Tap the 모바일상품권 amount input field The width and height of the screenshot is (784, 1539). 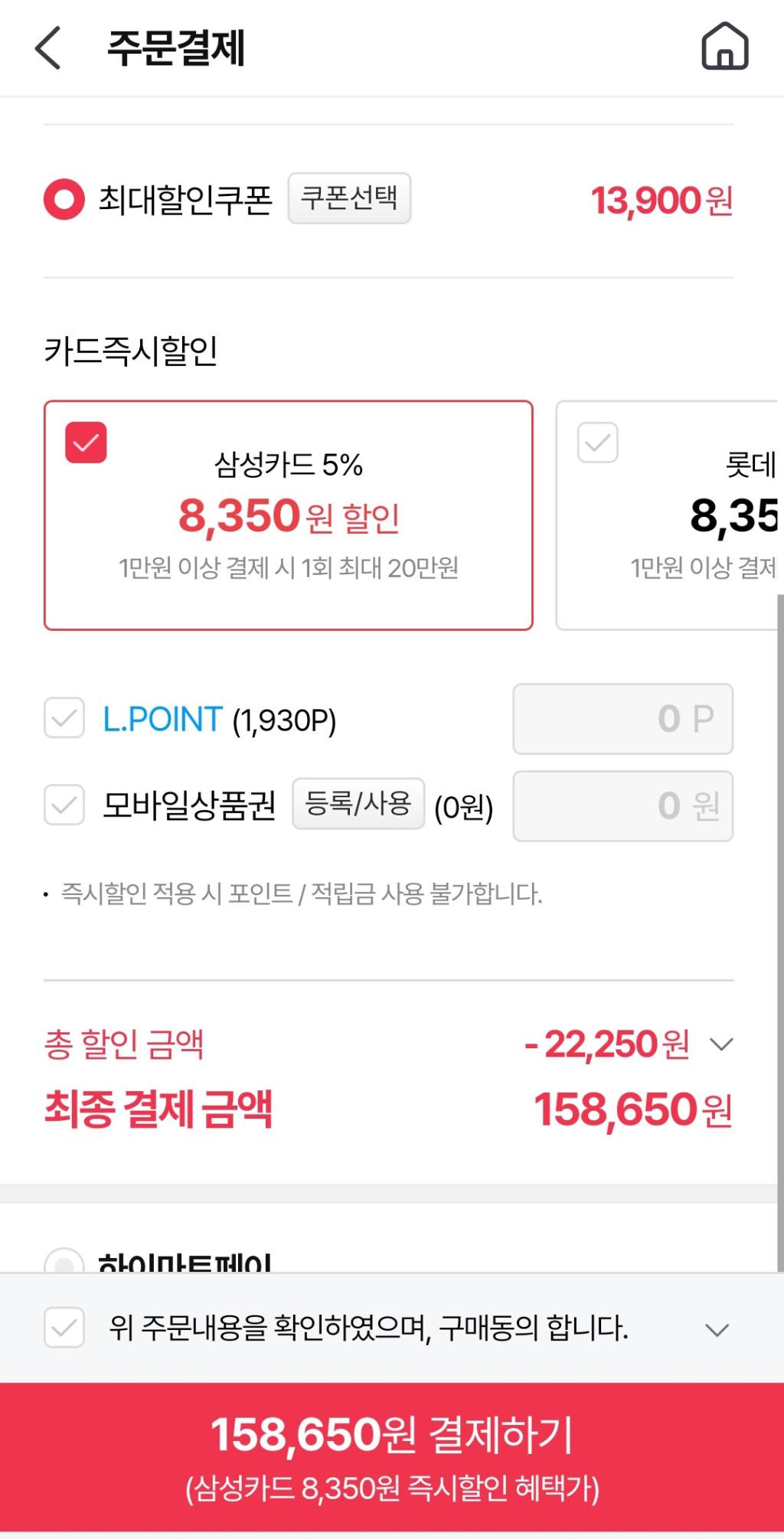click(x=622, y=805)
